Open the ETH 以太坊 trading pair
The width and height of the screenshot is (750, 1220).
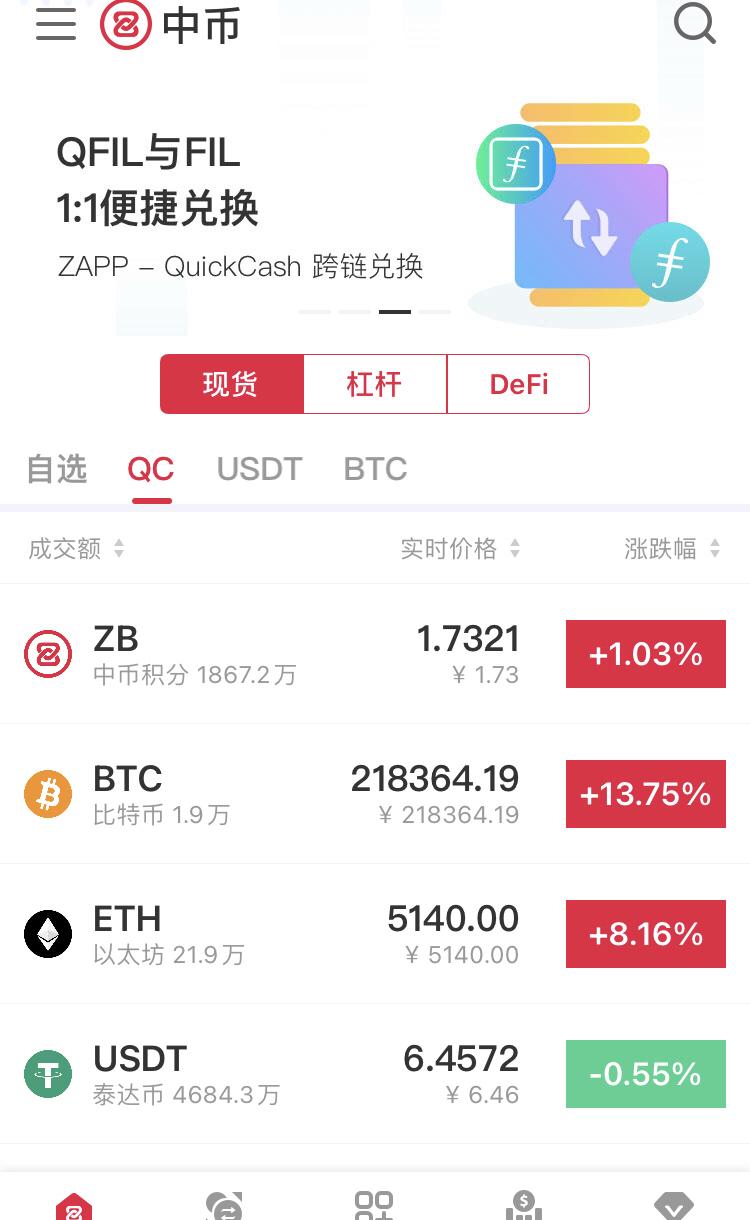click(300, 934)
